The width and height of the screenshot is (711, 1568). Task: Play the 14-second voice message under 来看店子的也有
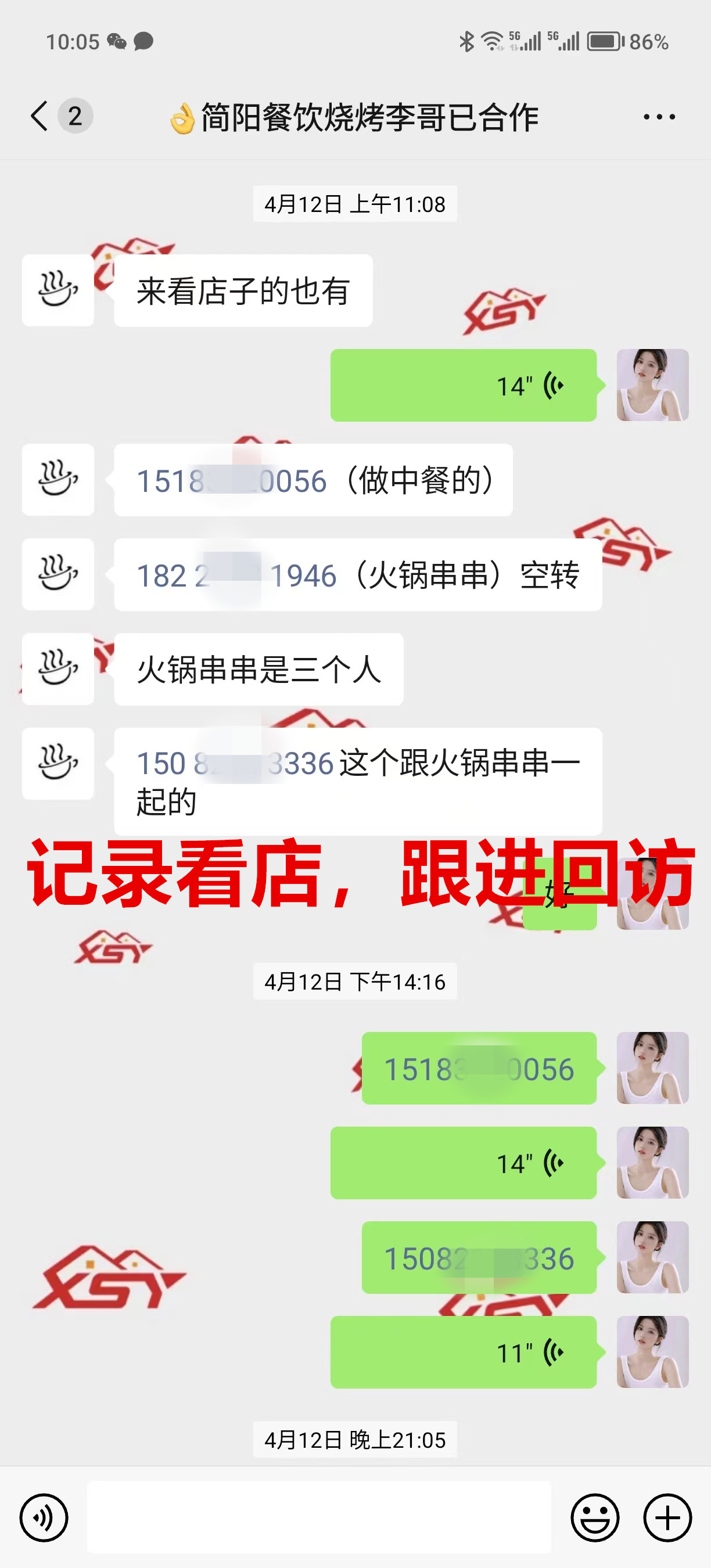pos(462,385)
